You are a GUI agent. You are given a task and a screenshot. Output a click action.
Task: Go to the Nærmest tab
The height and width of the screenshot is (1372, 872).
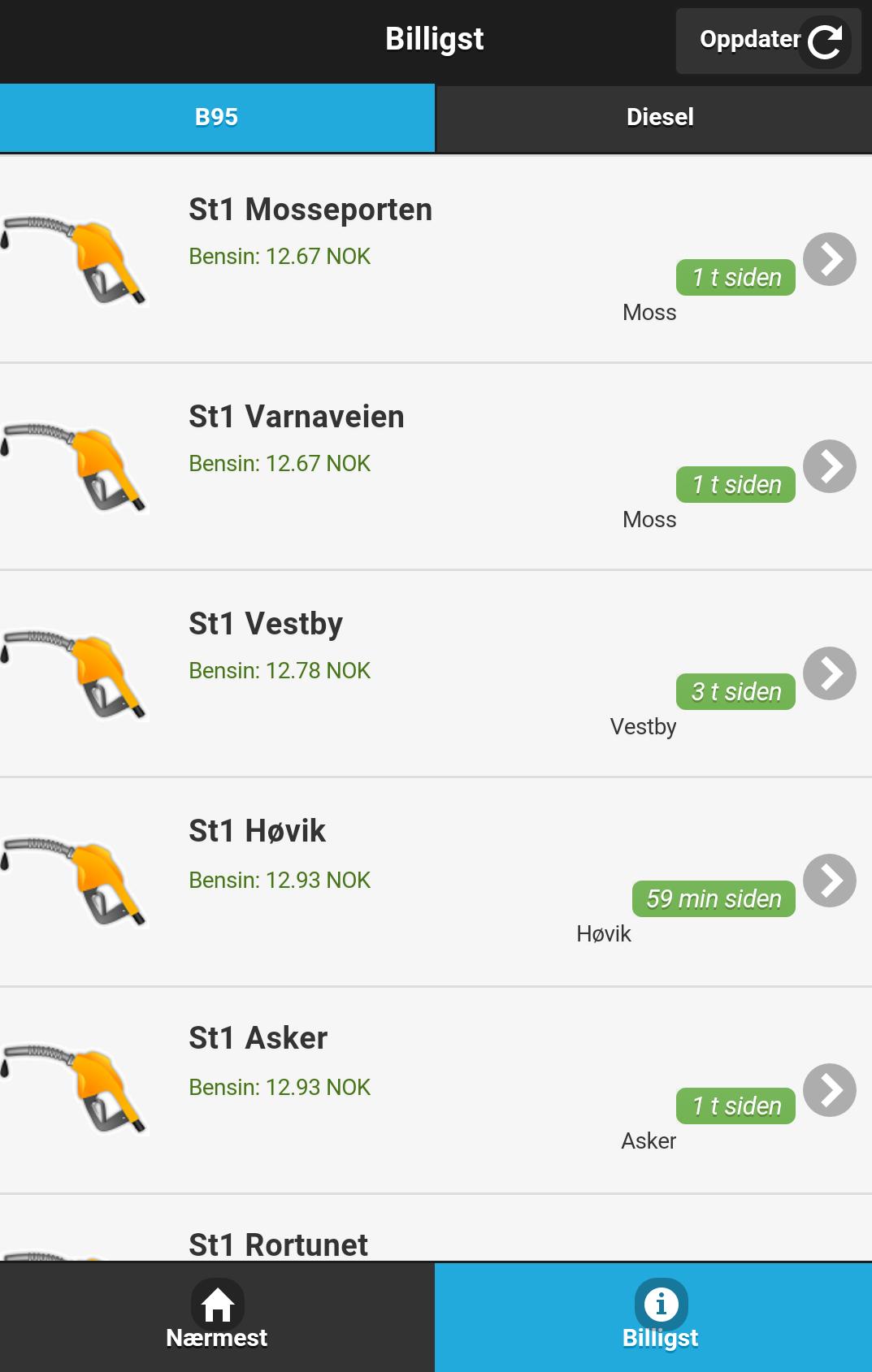click(x=217, y=1318)
